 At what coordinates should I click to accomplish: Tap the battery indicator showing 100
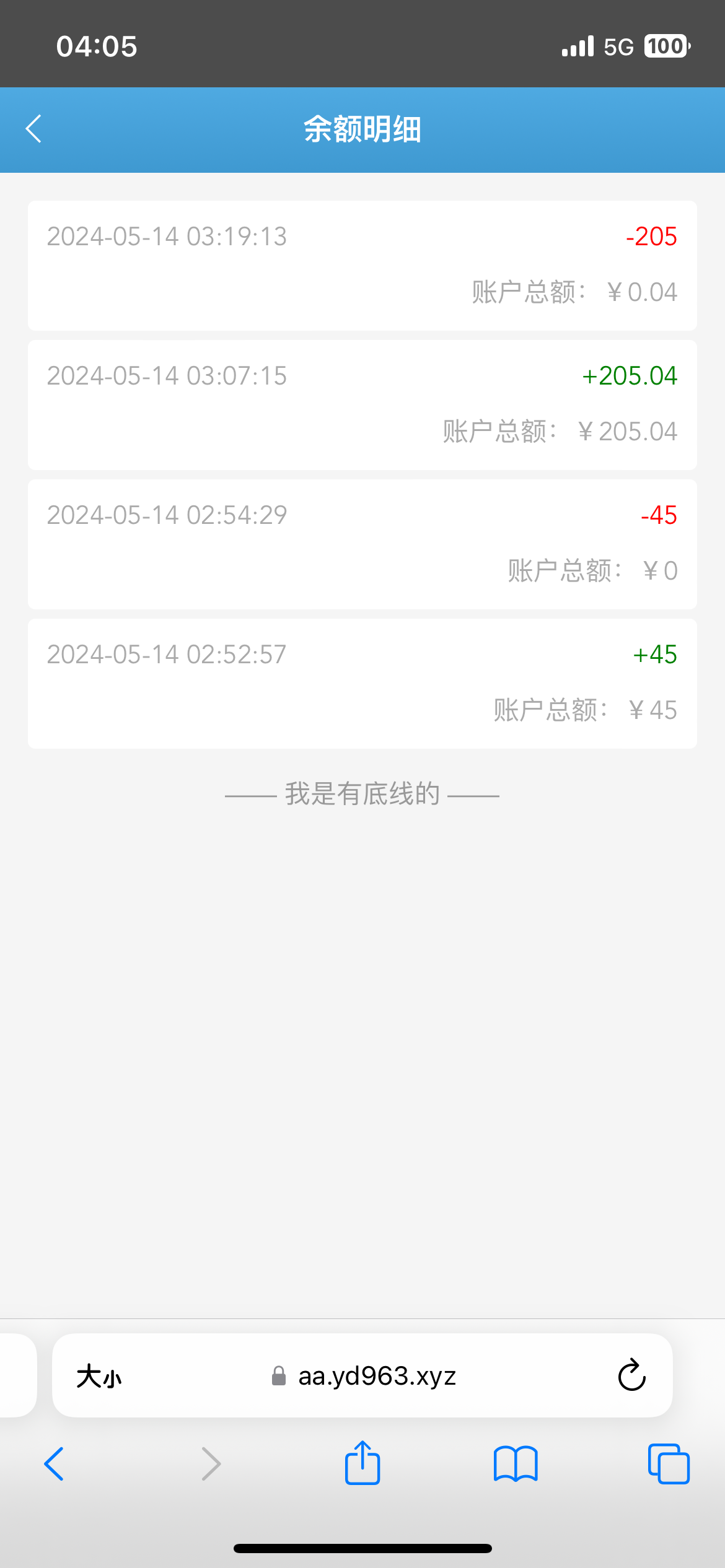[x=665, y=45]
